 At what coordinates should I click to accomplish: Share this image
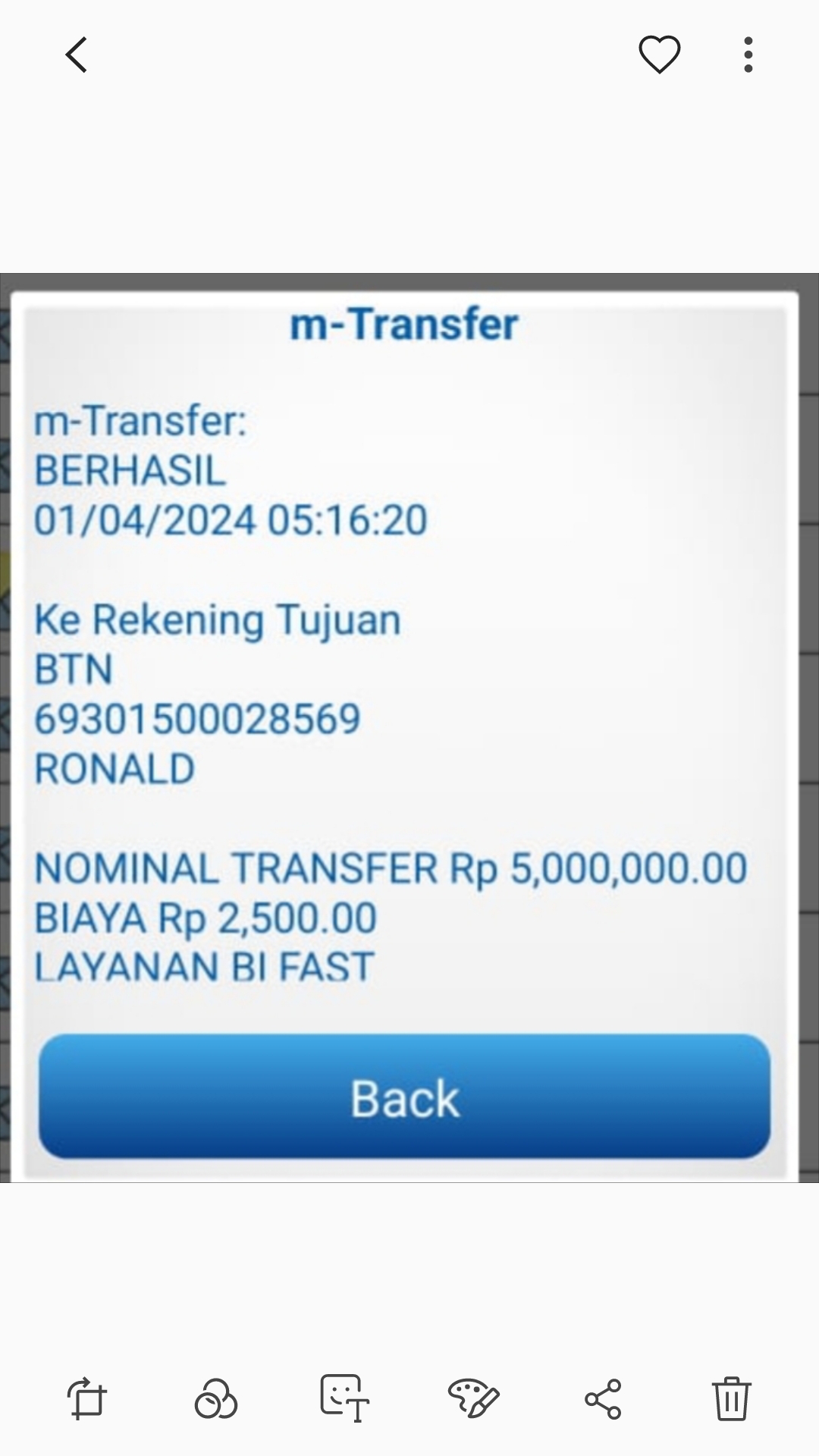point(603,1398)
